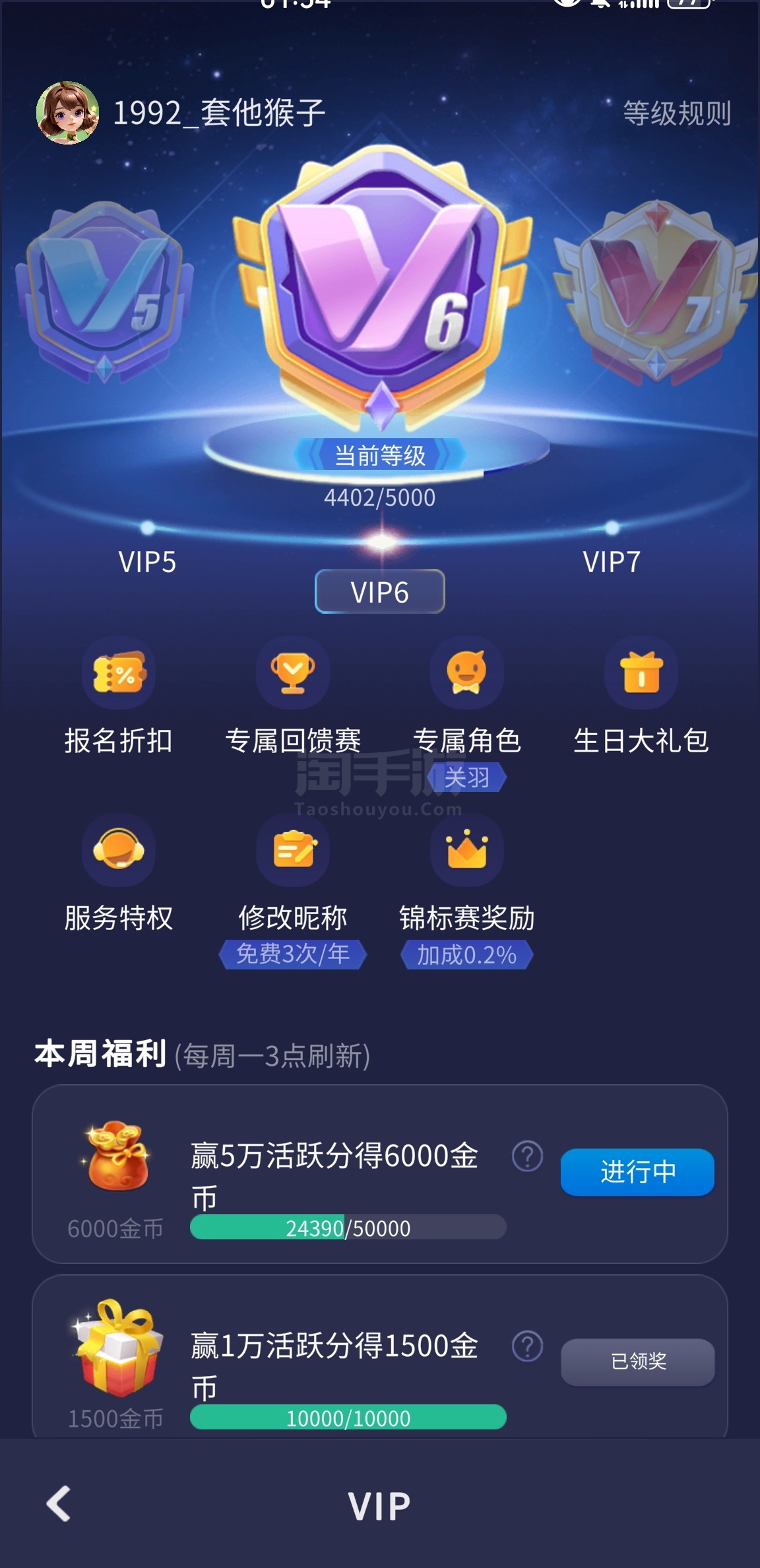
Task: Tap the 进行中 button for 6000金币
Action: [637, 1171]
